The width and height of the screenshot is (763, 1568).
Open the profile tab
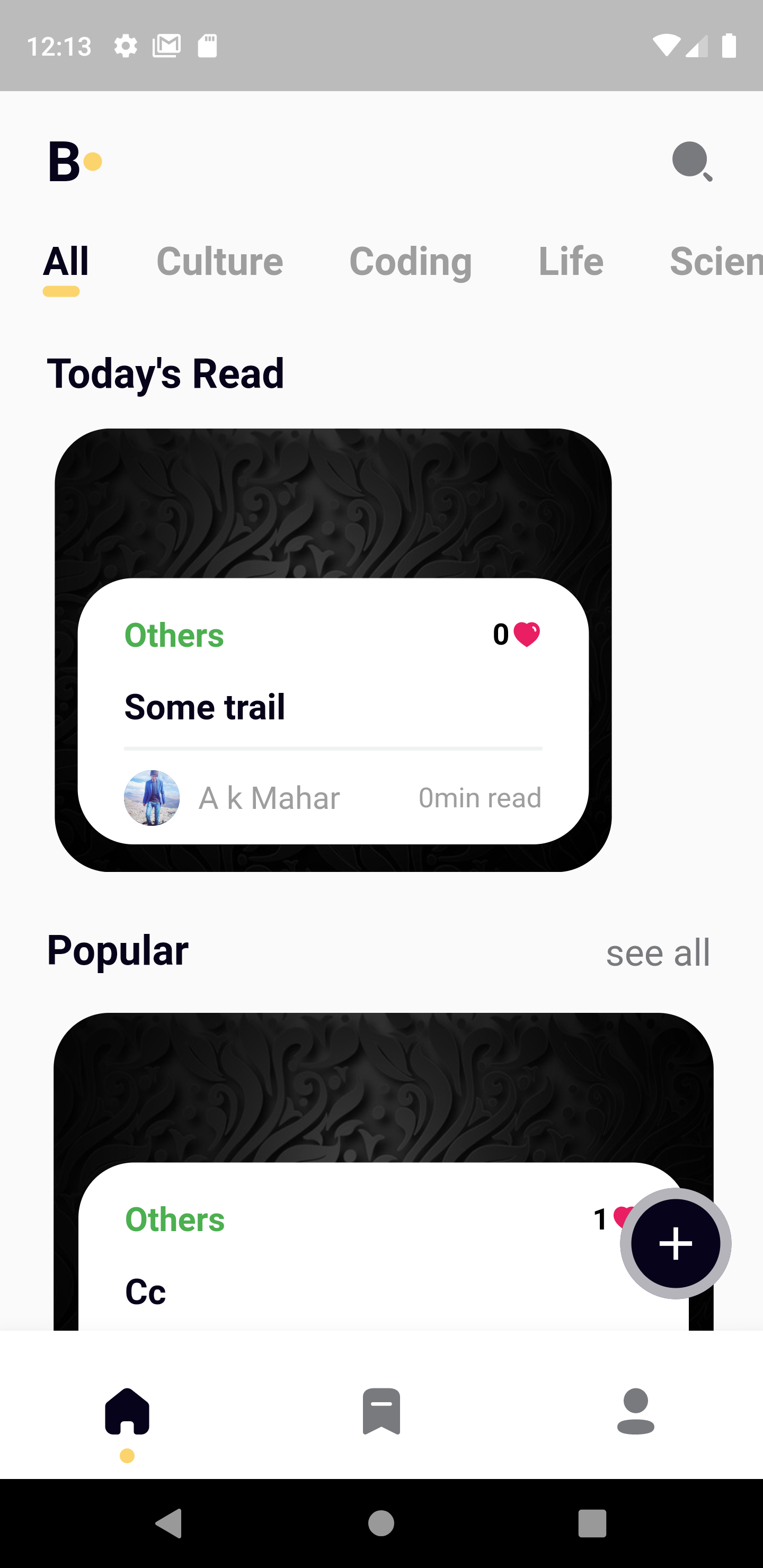[x=635, y=1412]
